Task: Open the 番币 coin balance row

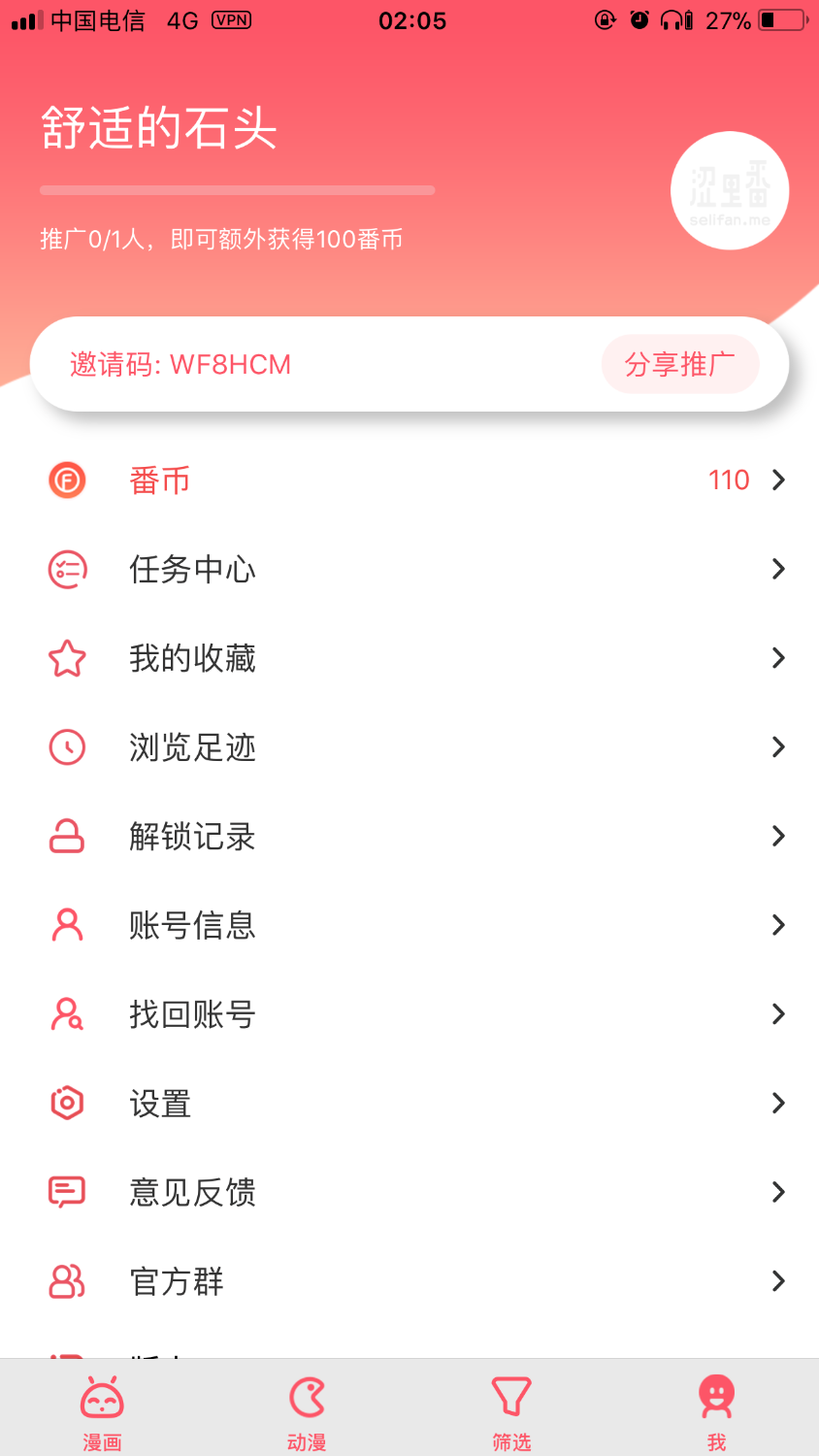Action: pyautogui.click(x=409, y=480)
